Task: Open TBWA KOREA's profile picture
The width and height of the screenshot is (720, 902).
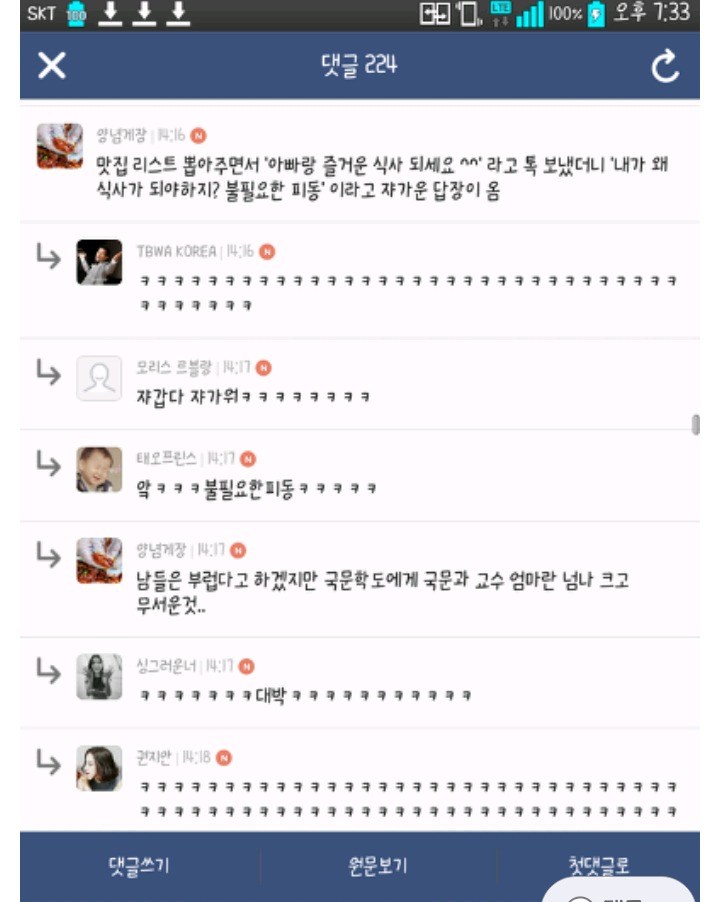Action: [x=99, y=263]
